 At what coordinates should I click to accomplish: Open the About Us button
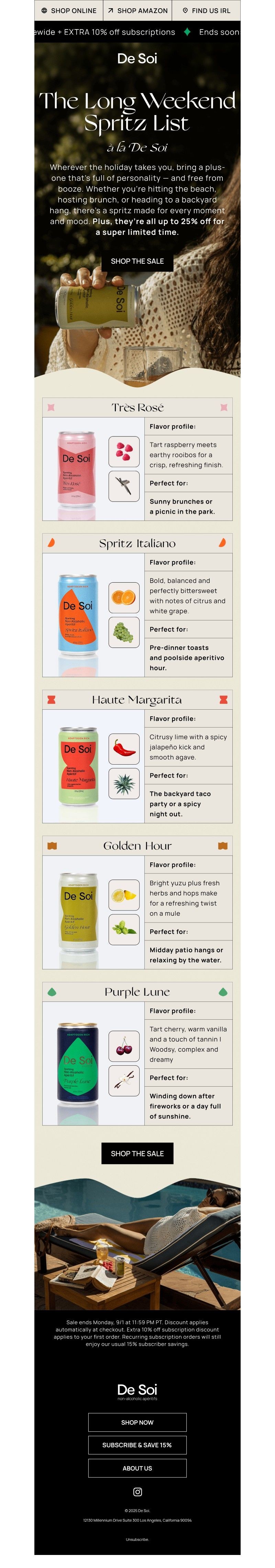137,1468
